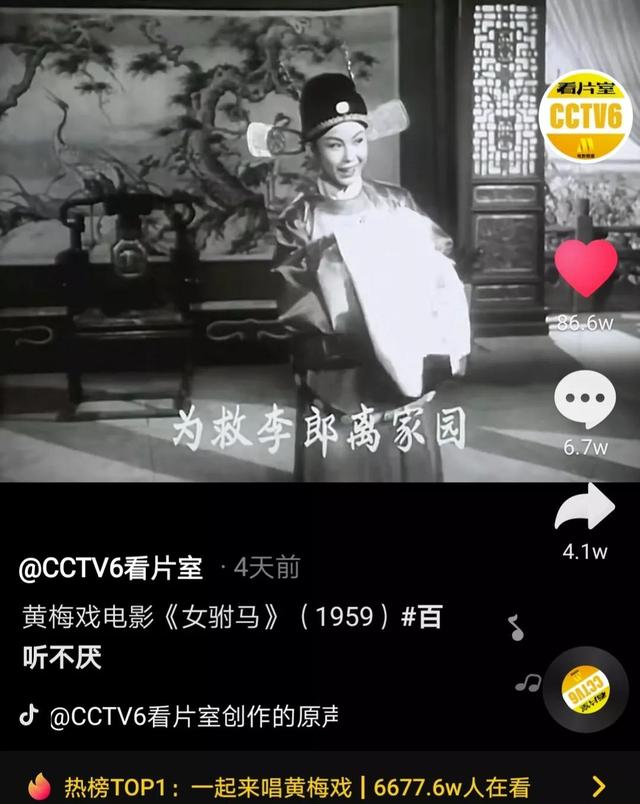Open the #百听不厌 hashtag
The width and height of the screenshot is (640, 804).
click(421, 617)
